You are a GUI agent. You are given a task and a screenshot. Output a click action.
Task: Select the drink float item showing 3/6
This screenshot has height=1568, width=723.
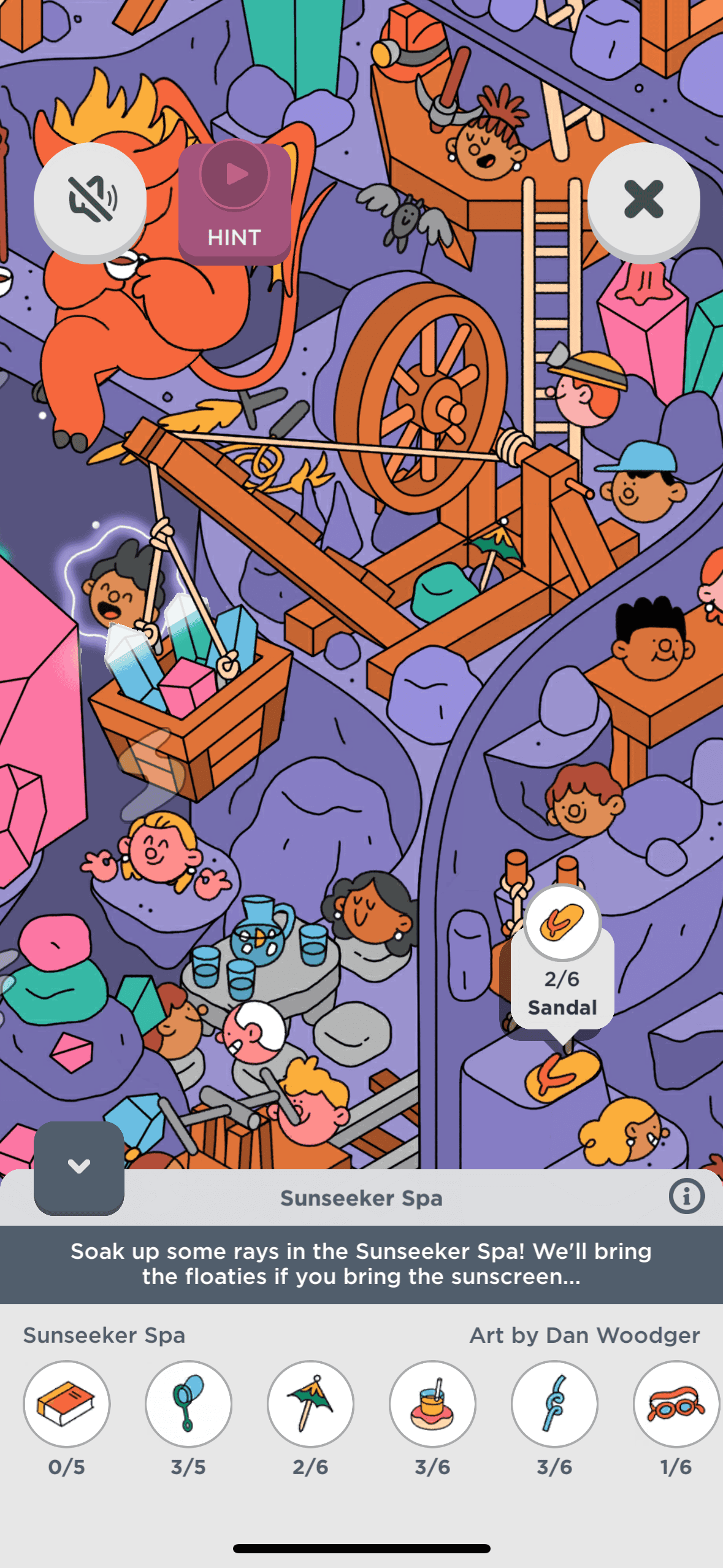(432, 1404)
